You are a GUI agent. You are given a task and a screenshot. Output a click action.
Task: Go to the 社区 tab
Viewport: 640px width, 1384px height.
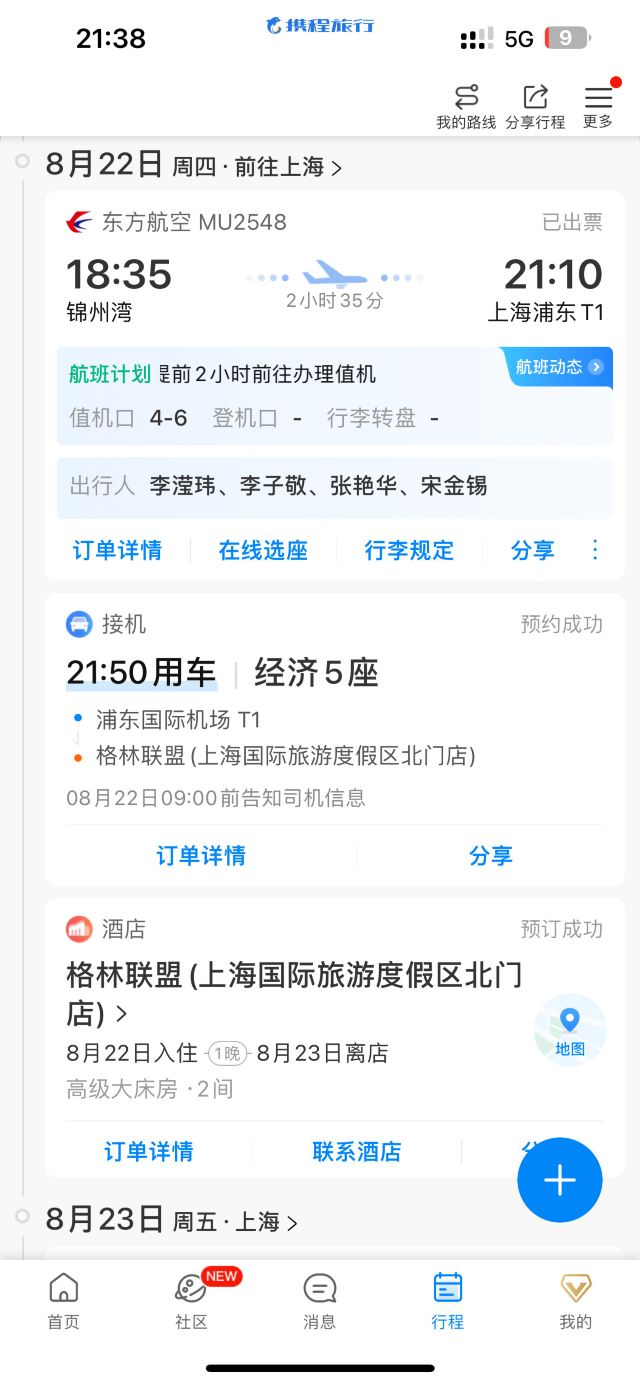(x=191, y=1301)
